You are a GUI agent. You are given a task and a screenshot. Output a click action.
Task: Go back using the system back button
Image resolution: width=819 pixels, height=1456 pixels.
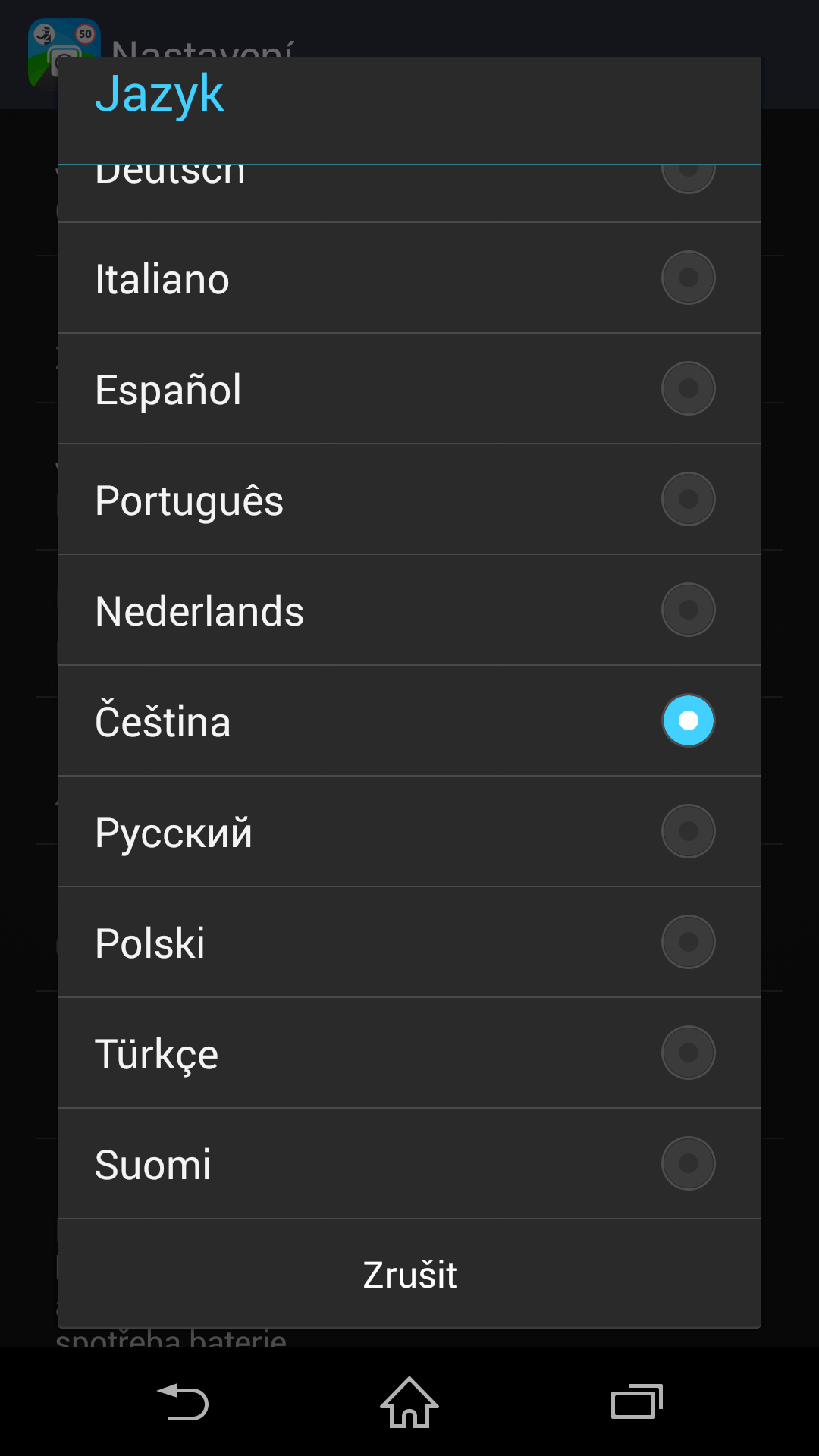click(183, 1402)
